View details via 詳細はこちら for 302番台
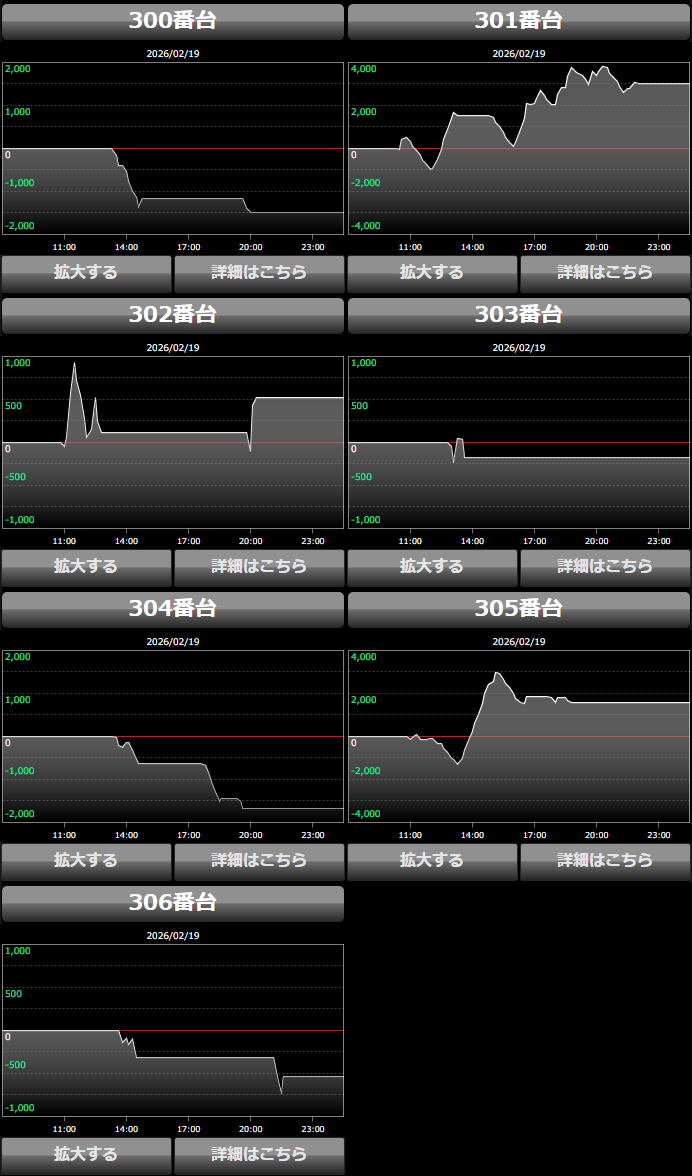Screen dimensions: 692x1176 tap(259, 567)
